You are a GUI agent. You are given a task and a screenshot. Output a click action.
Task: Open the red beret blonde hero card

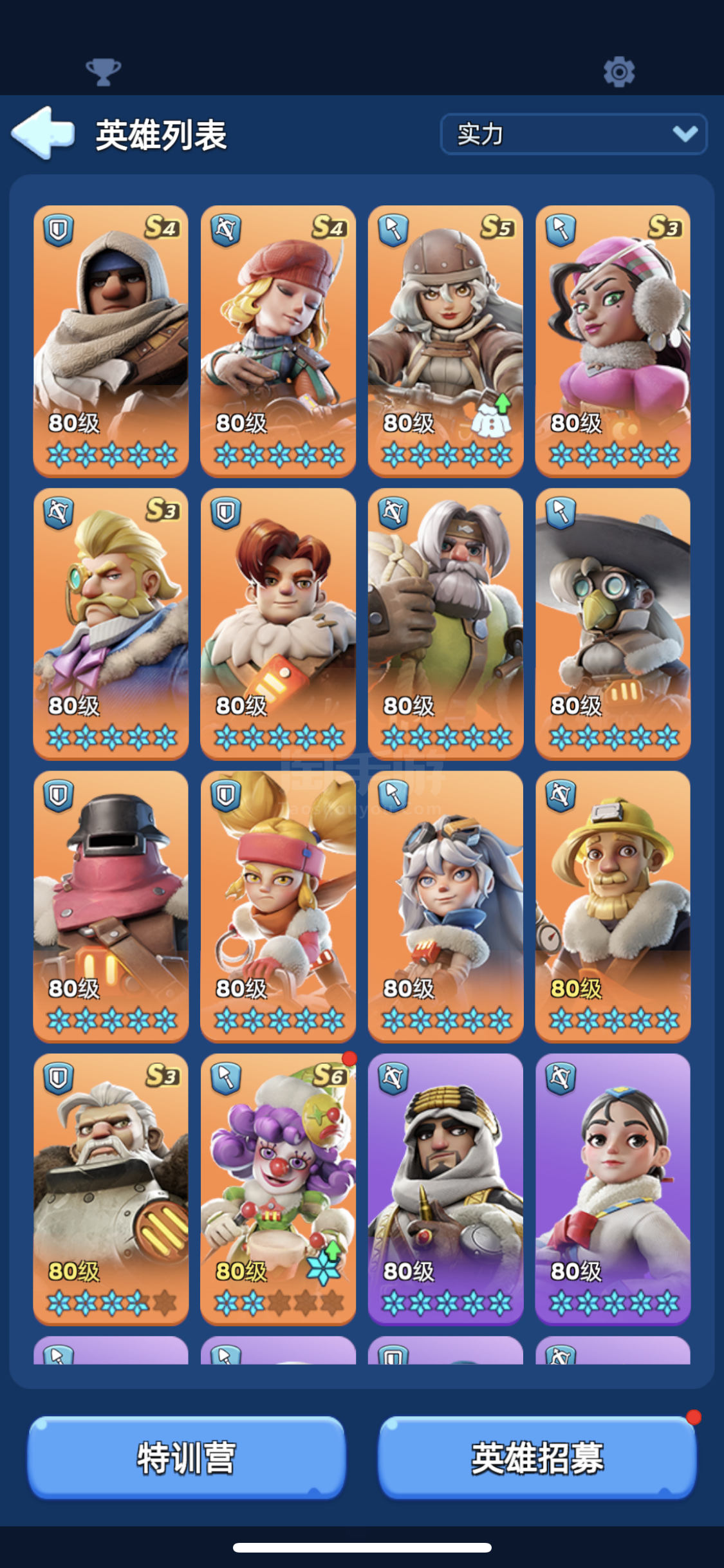[x=278, y=341]
